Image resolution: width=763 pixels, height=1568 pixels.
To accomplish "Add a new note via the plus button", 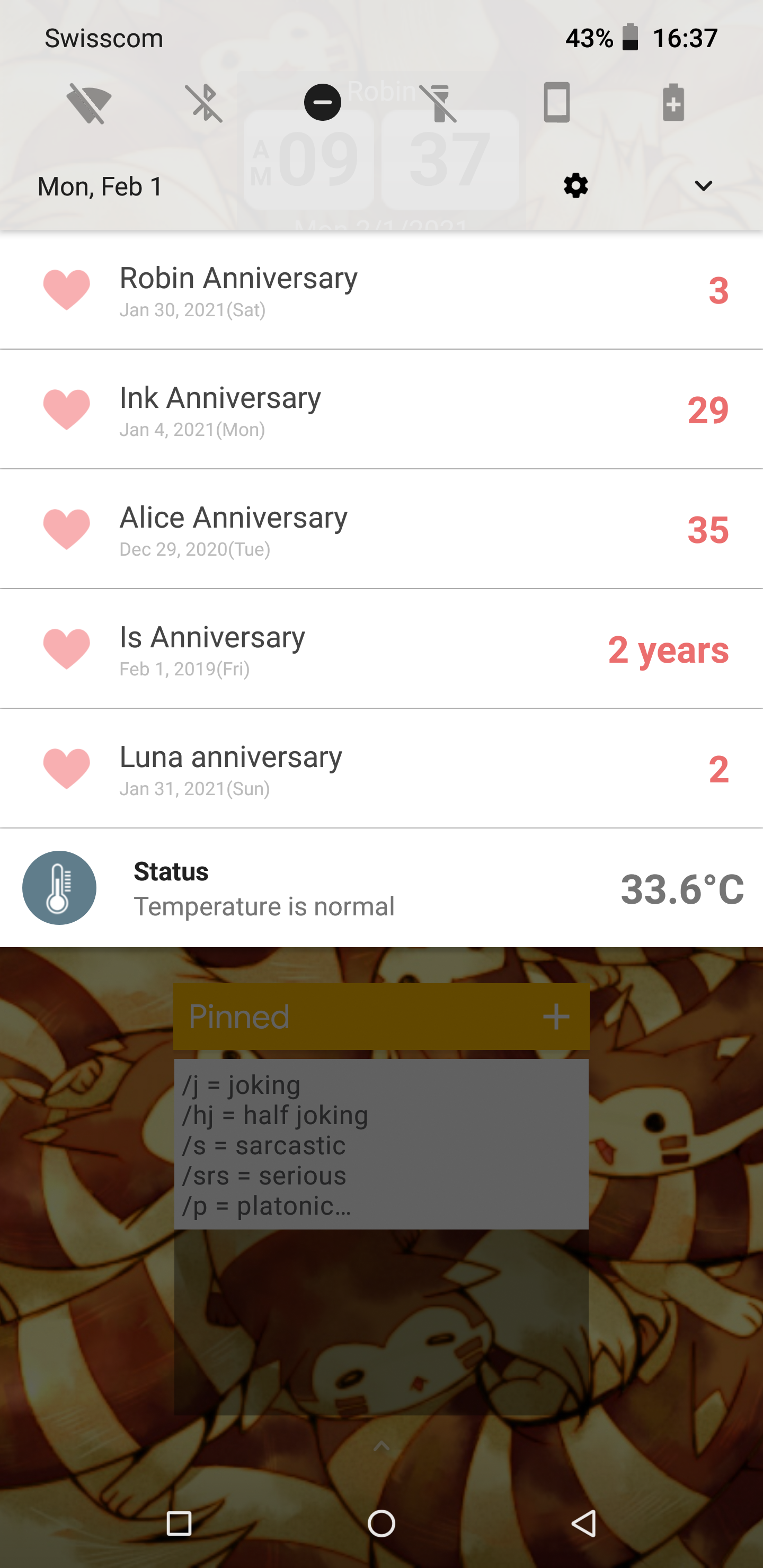I will coord(556,1015).
